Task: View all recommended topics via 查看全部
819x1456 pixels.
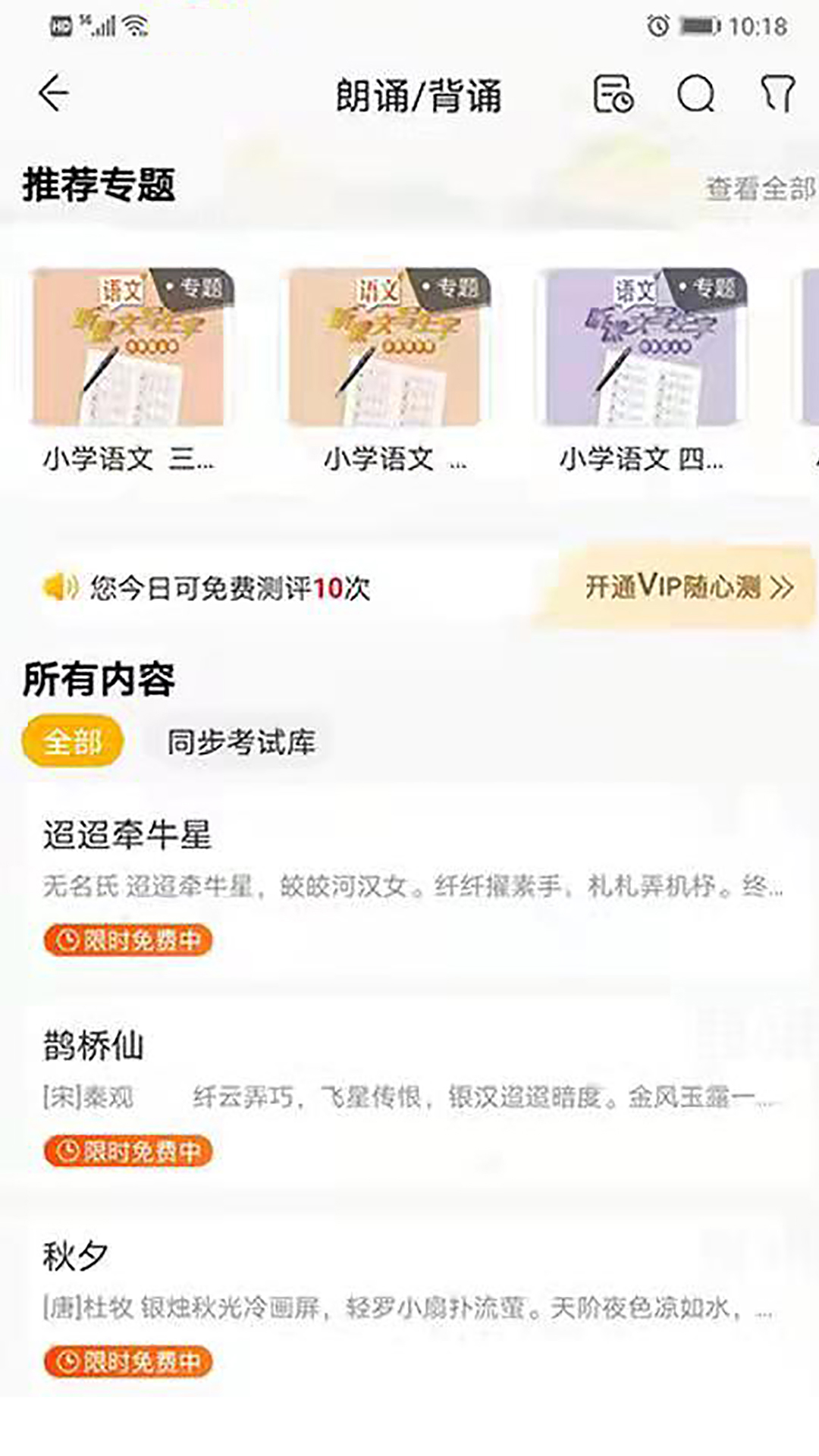Action: pyautogui.click(x=761, y=188)
